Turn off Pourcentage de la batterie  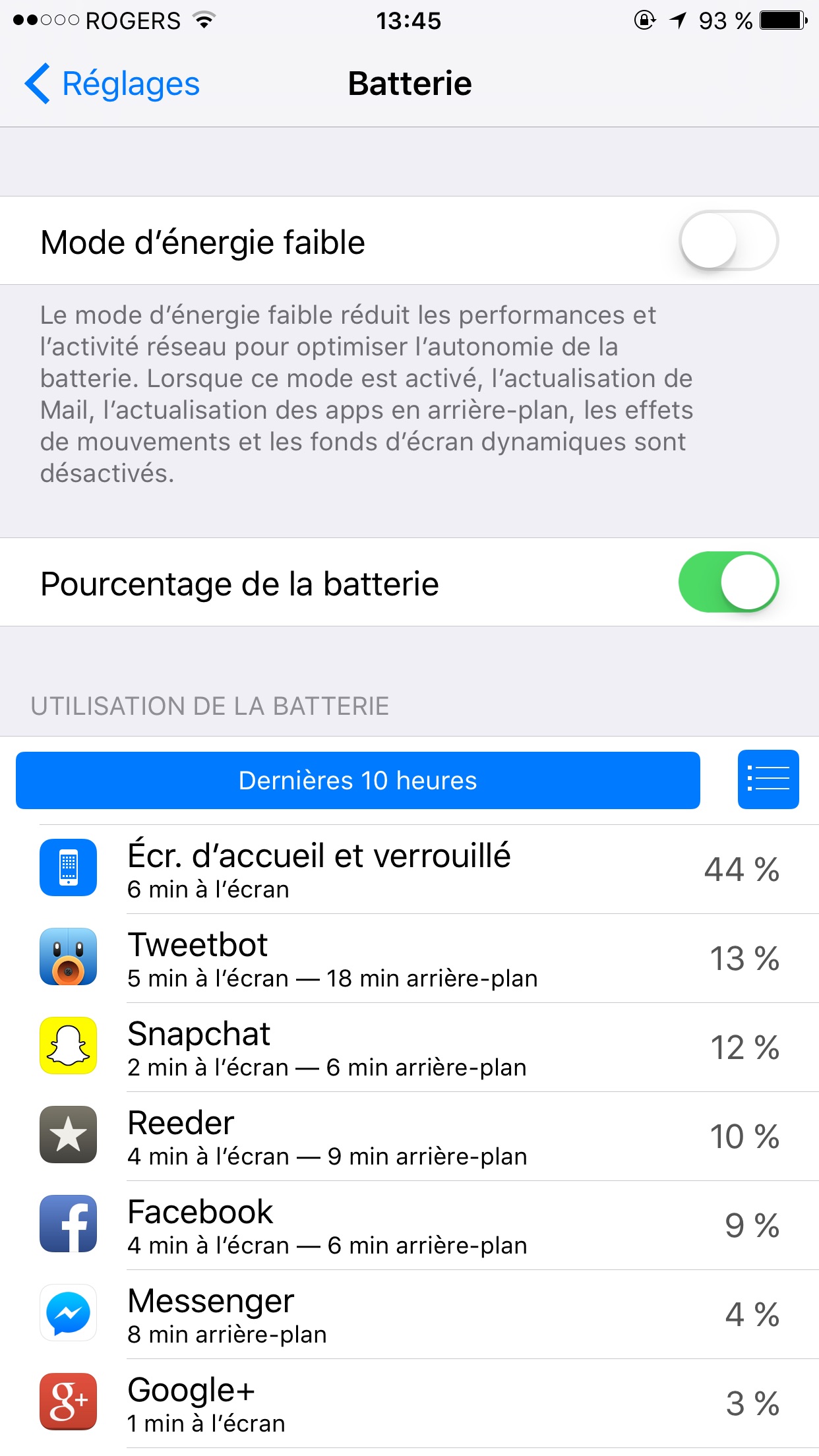[728, 583]
